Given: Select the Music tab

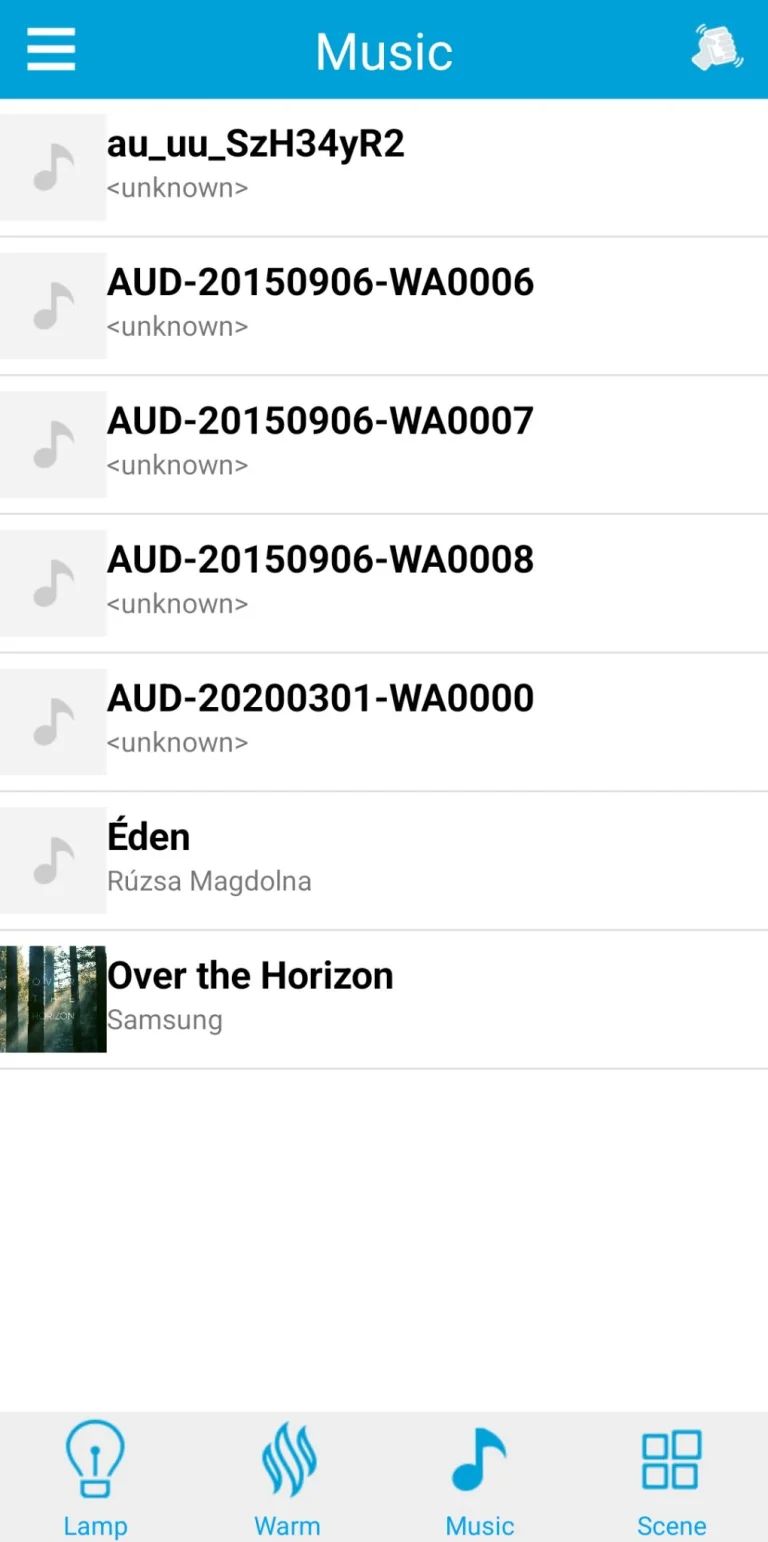Looking at the screenshot, I should pos(480,1478).
